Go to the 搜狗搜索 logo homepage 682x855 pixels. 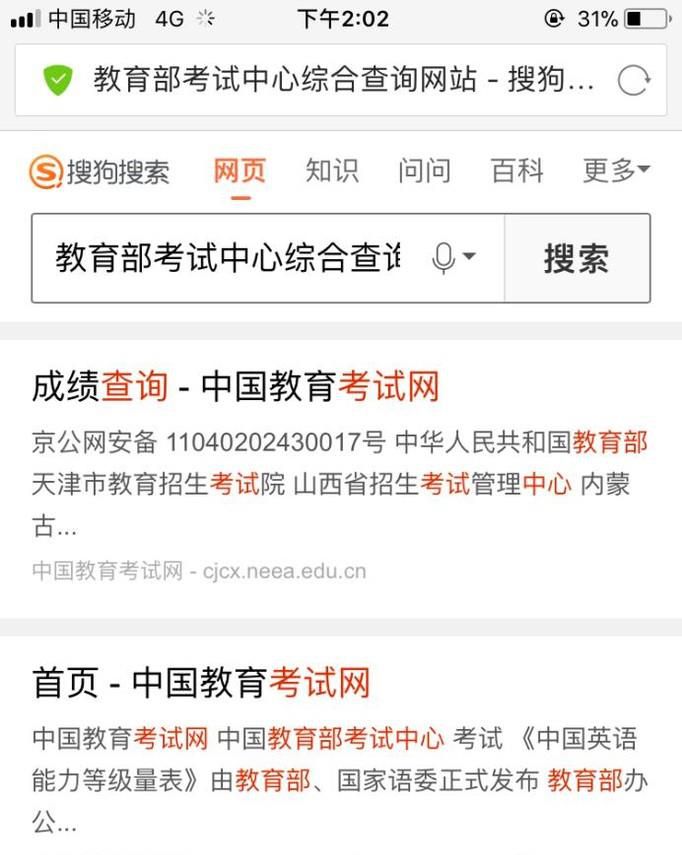pos(100,172)
